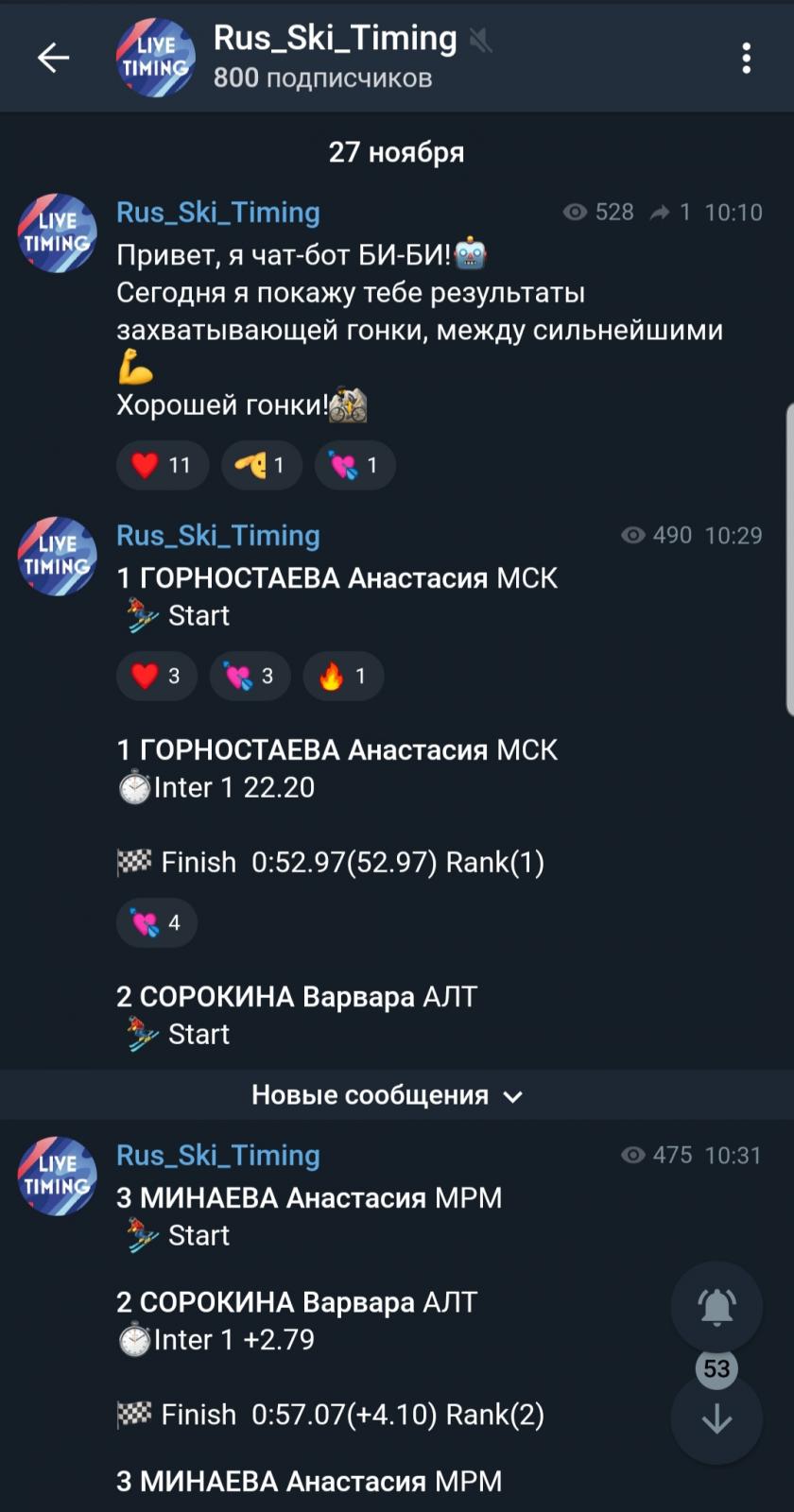The width and height of the screenshot is (794, 1512).
Task: Tap heart reaction with 3 on Start post
Action: [x=156, y=676]
